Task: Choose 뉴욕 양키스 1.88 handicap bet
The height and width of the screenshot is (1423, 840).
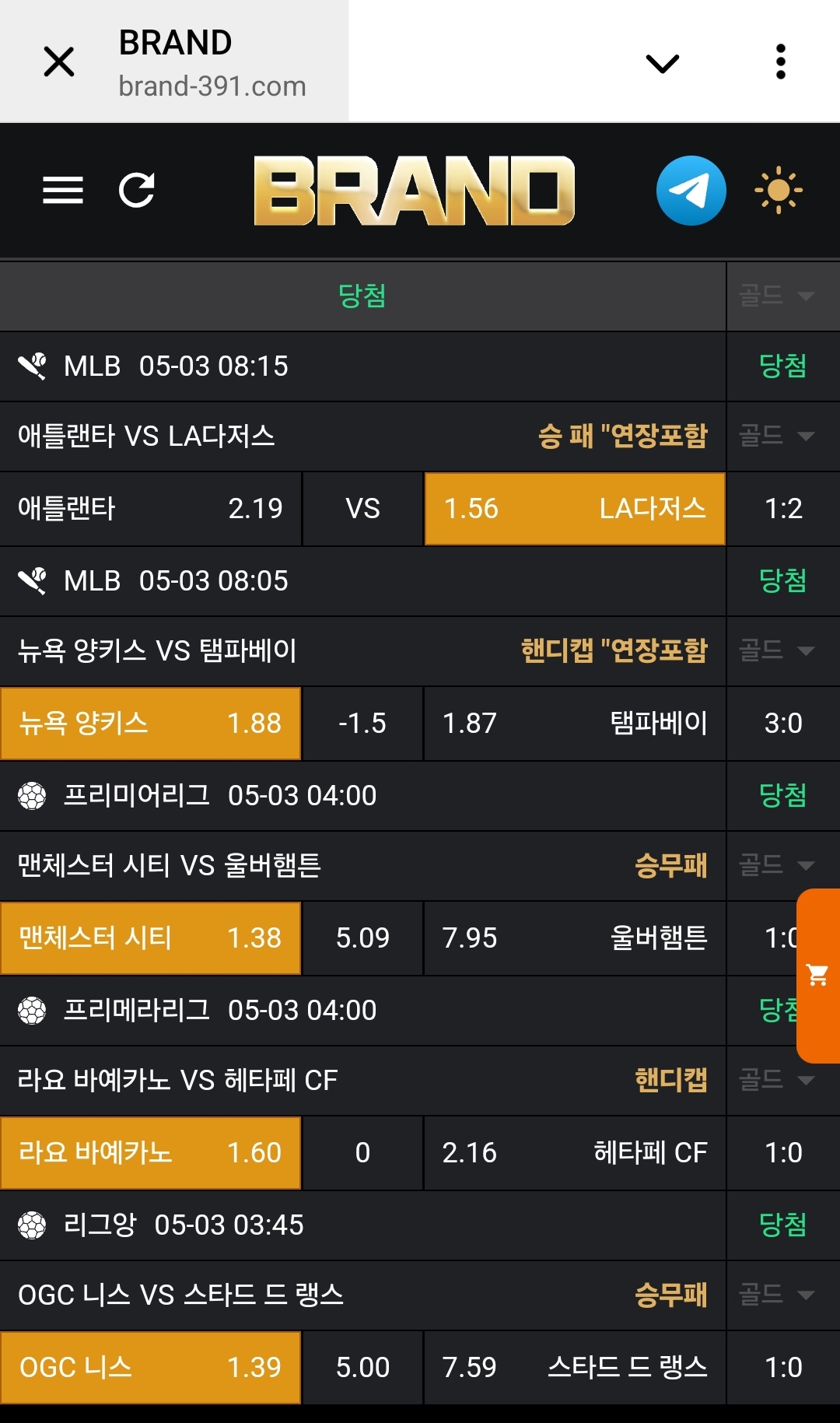Action: (x=151, y=724)
